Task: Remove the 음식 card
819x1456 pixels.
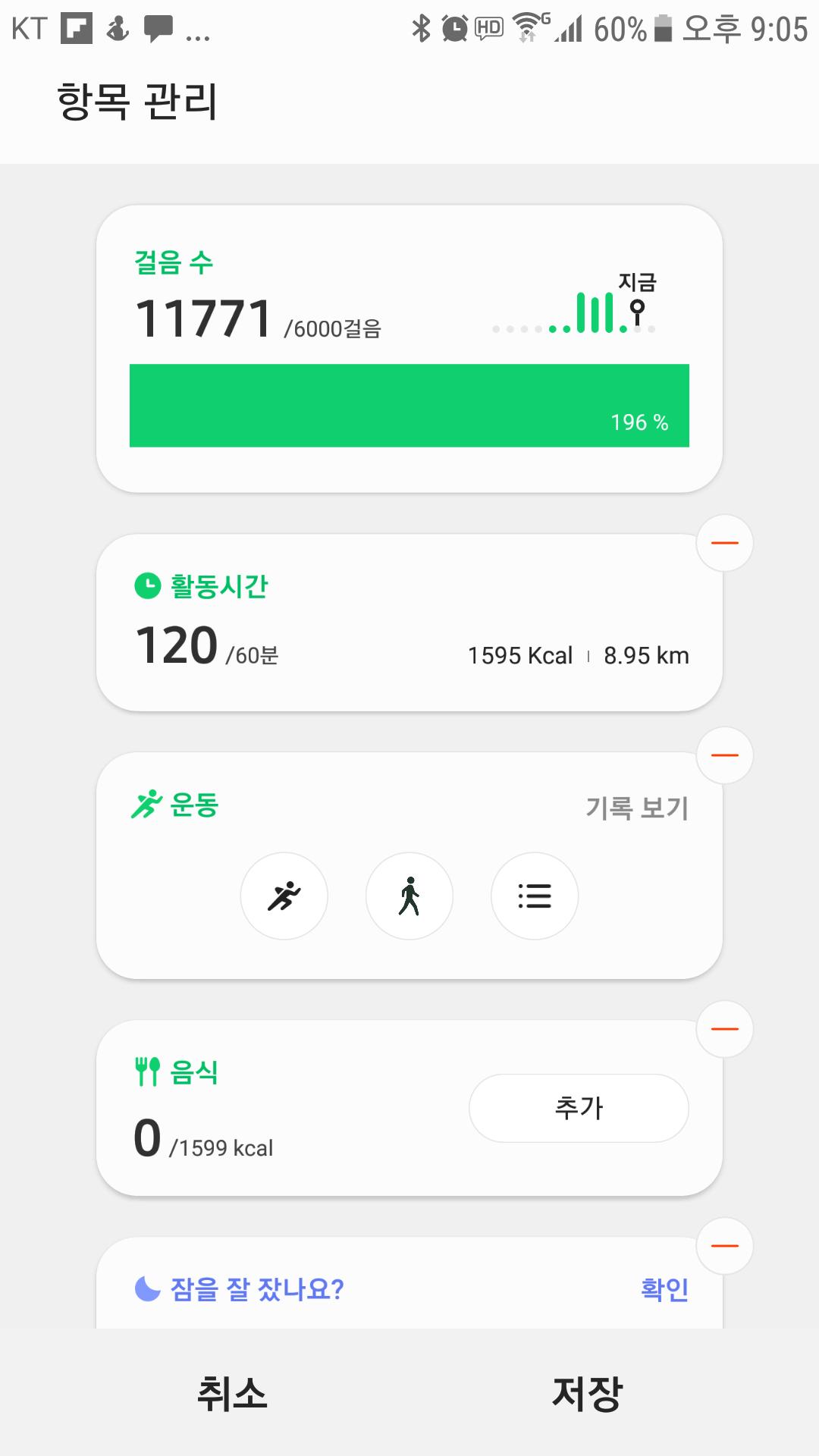Action: 724,1029
